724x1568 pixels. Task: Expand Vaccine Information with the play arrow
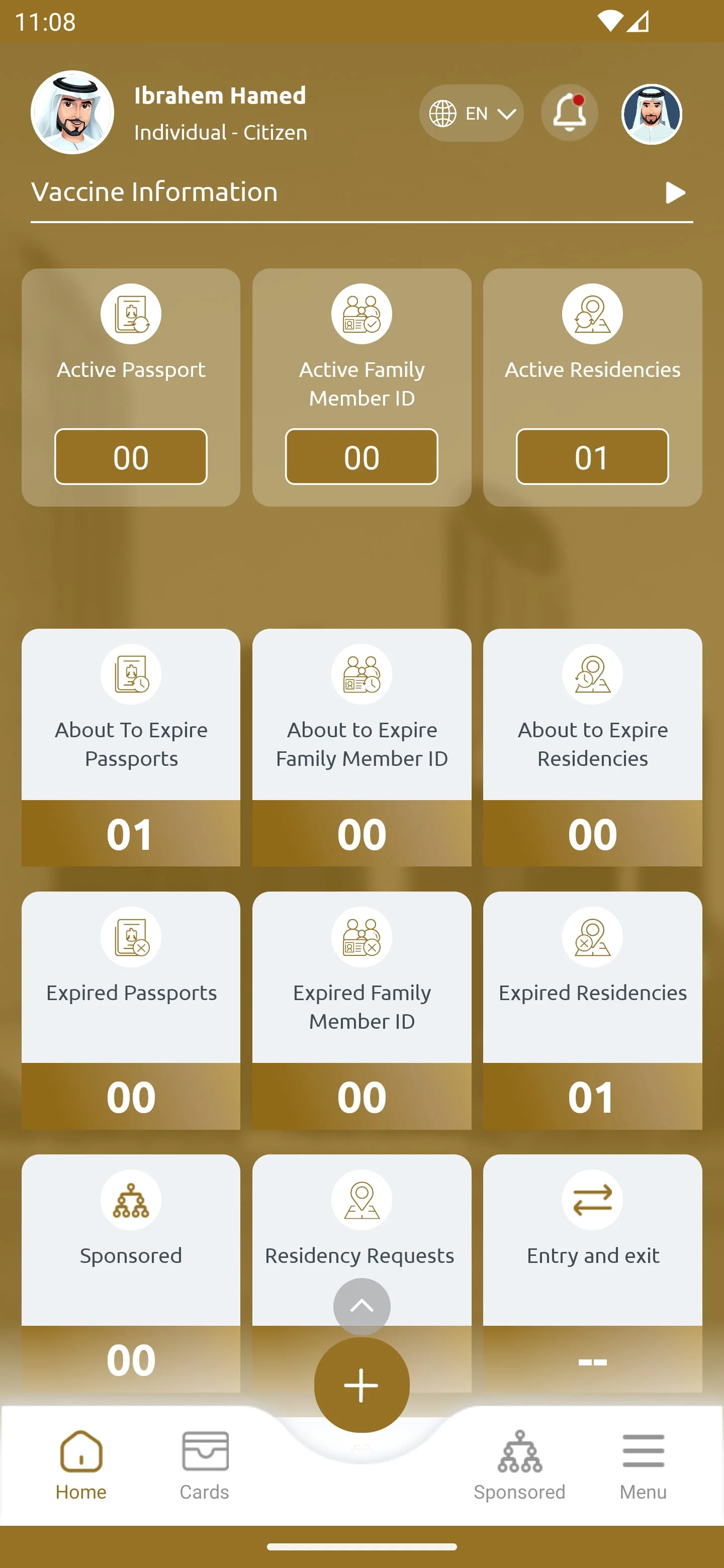pos(675,193)
